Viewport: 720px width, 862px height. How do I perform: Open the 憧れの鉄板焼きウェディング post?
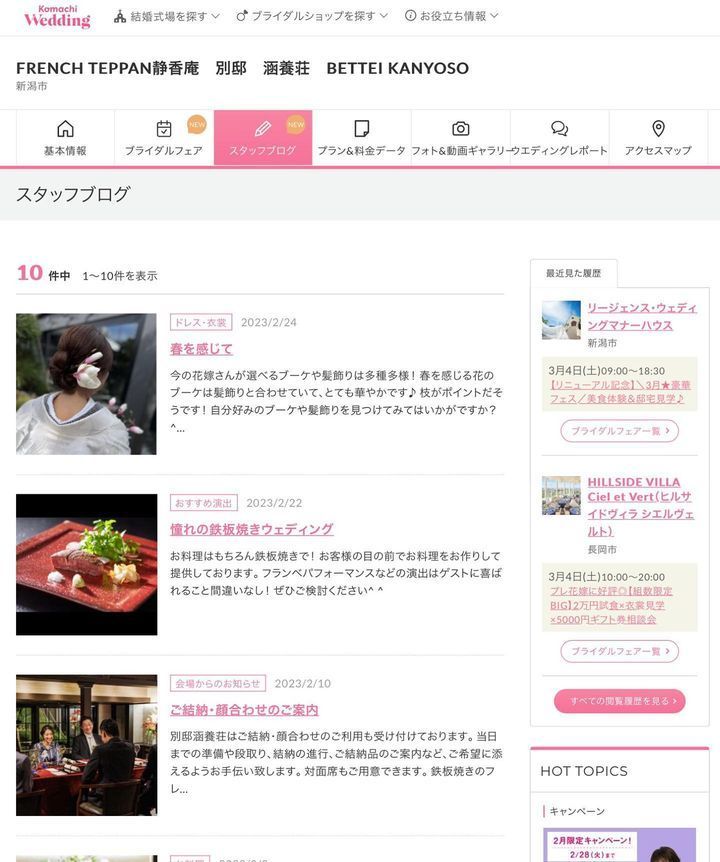251,529
